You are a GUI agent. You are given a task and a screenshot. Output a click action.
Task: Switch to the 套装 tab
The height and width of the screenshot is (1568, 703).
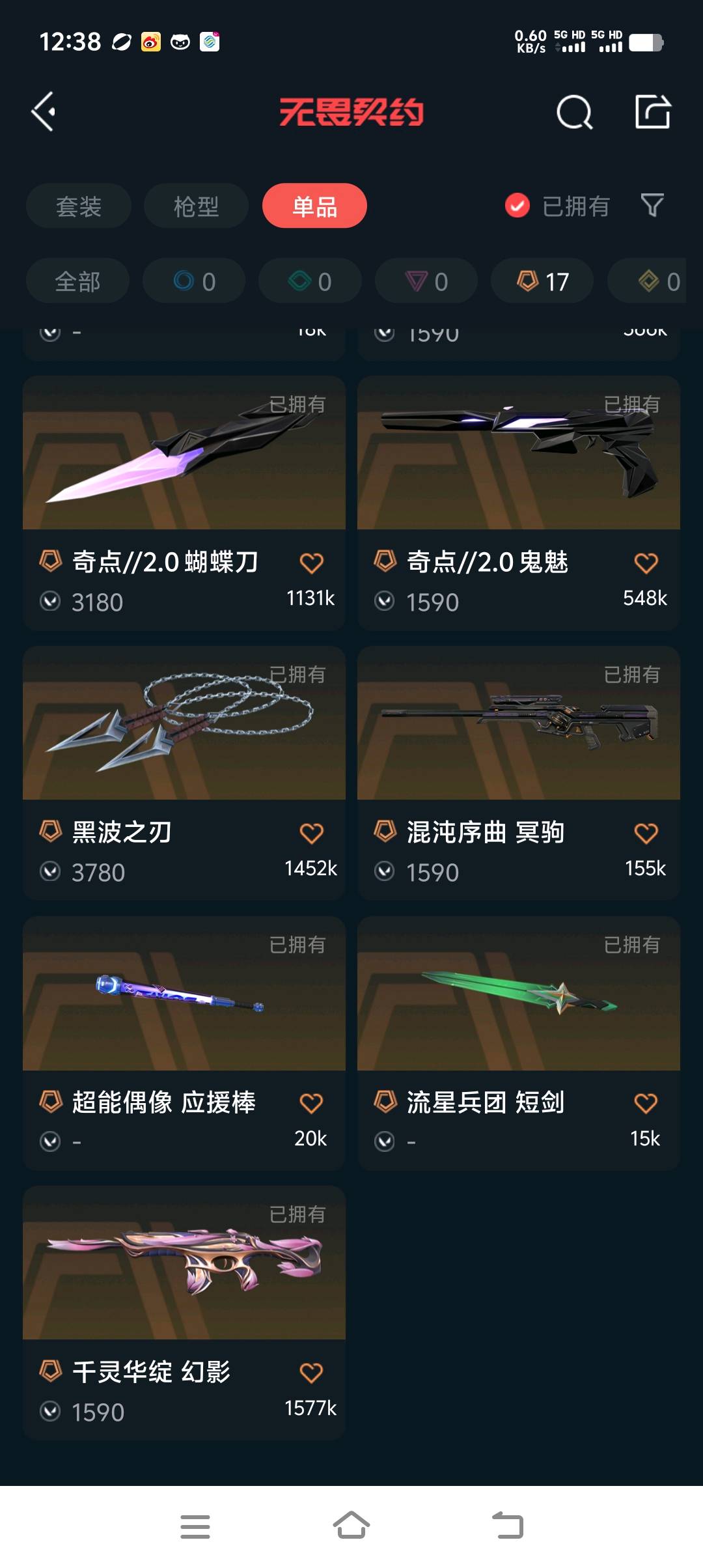click(79, 206)
